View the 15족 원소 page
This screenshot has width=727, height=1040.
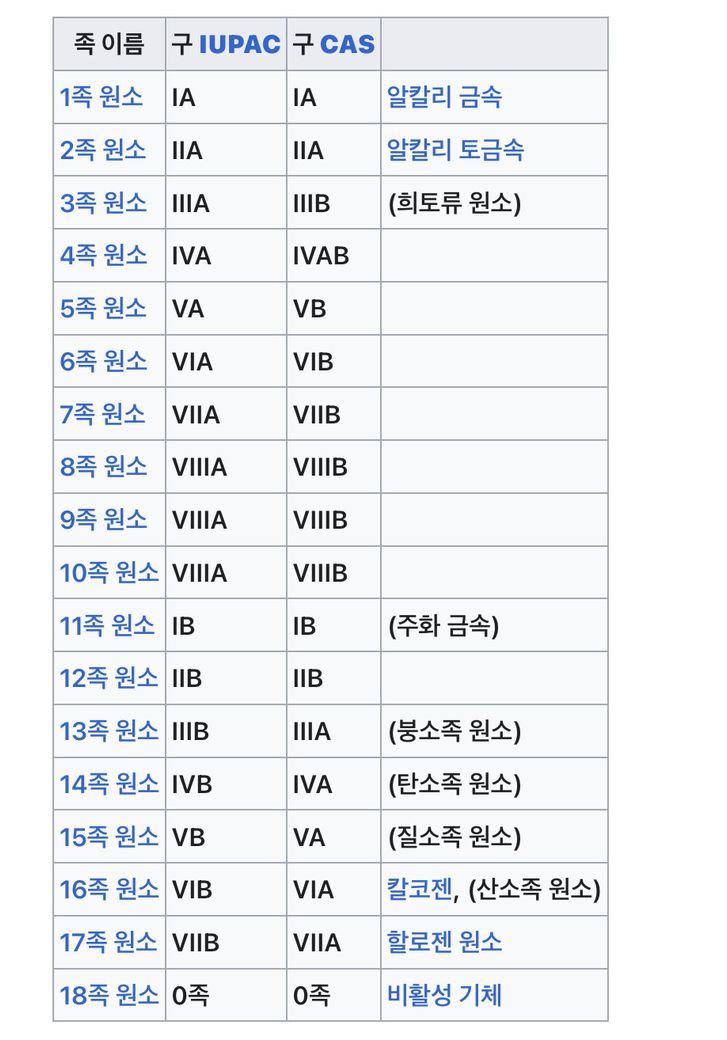tap(108, 837)
